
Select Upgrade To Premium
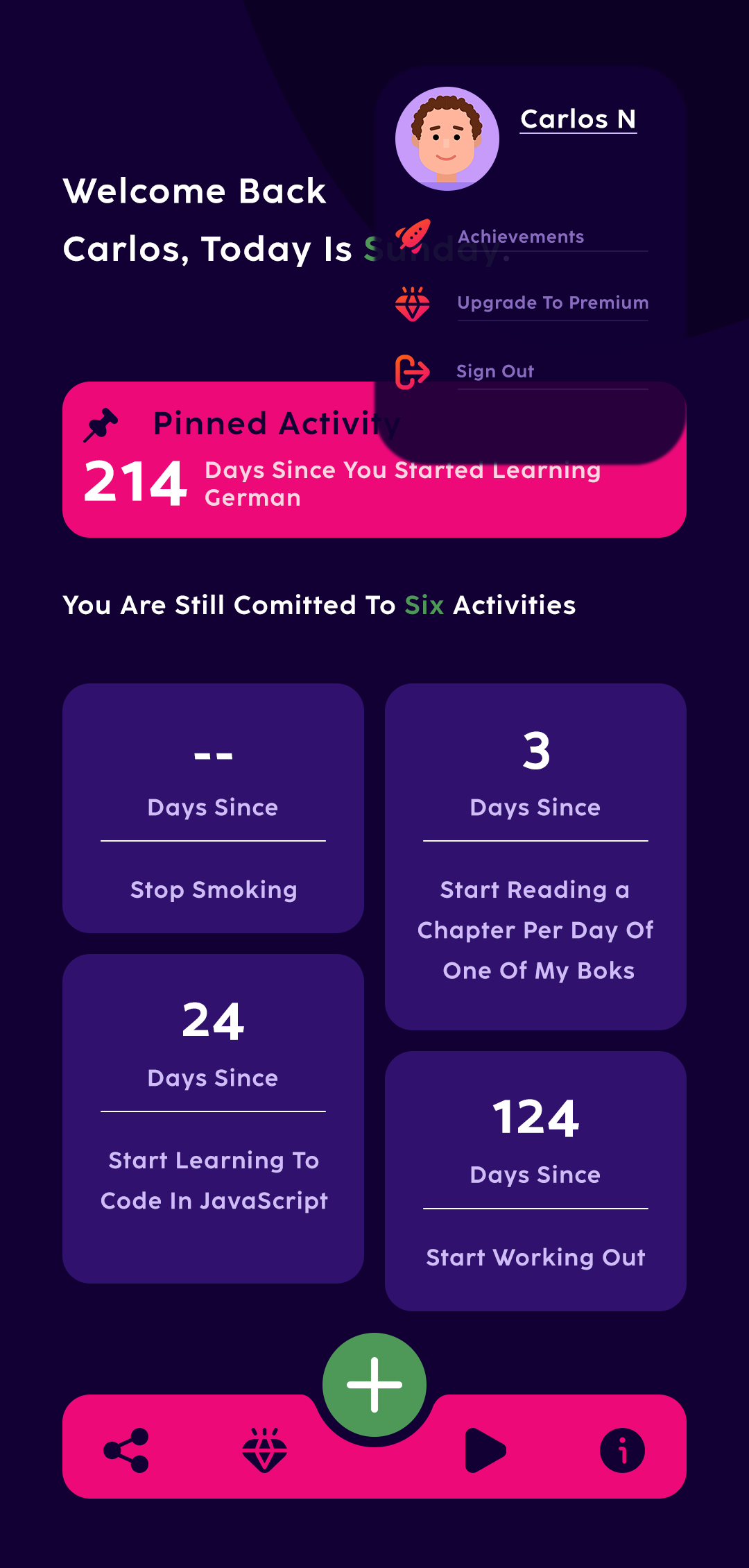point(552,303)
